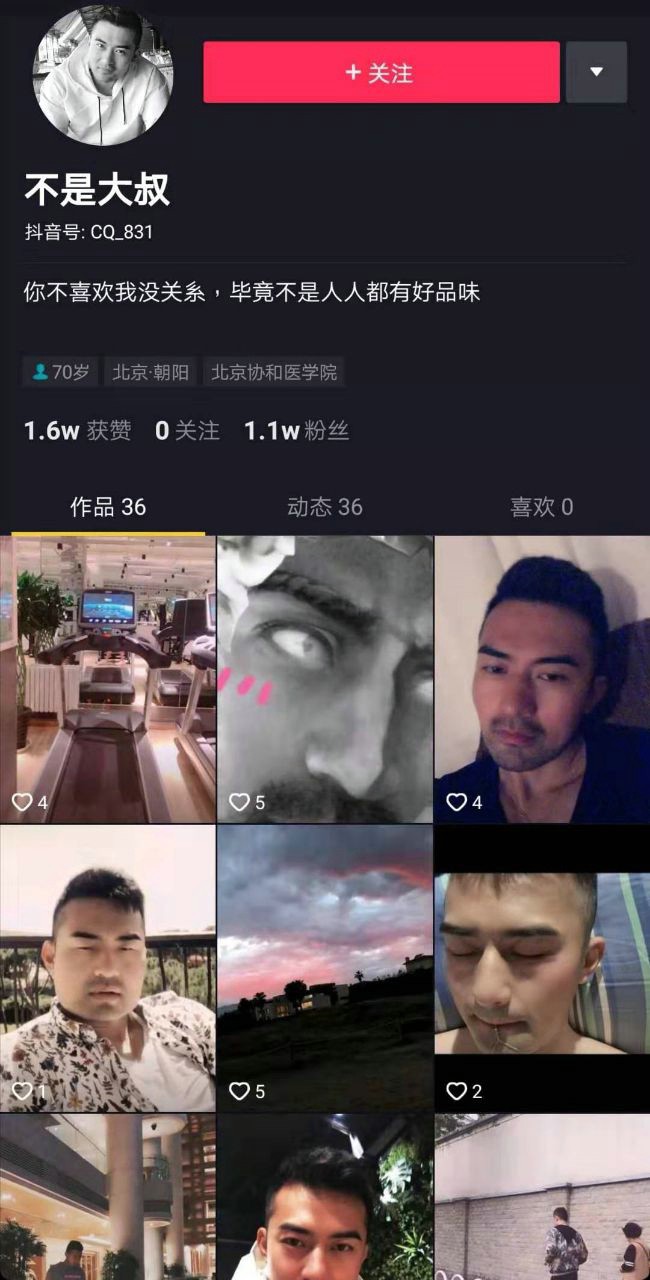This screenshot has height=1280, width=650.
Task: Open the floral shirt selfie video
Action: pos(107,967)
